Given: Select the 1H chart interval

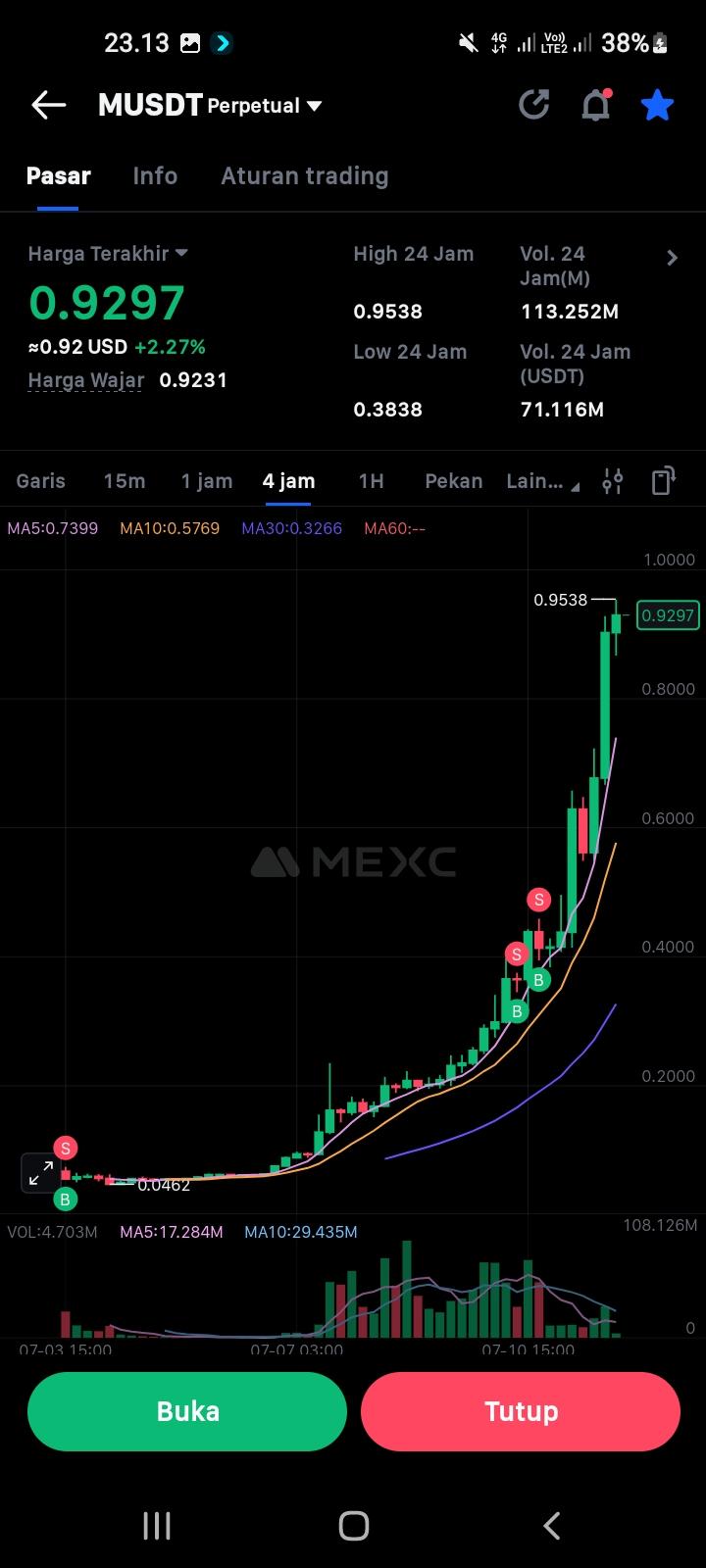Looking at the screenshot, I should click(x=371, y=481).
